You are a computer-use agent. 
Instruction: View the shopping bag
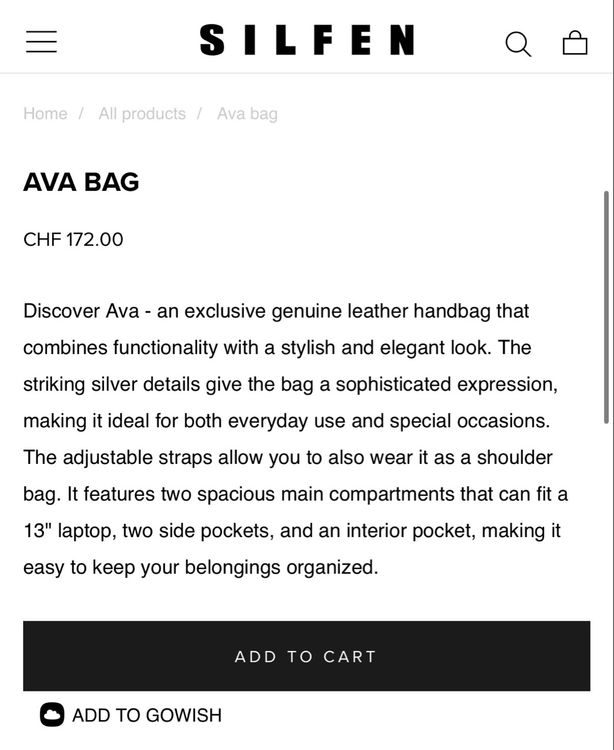pyautogui.click(x=575, y=43)
